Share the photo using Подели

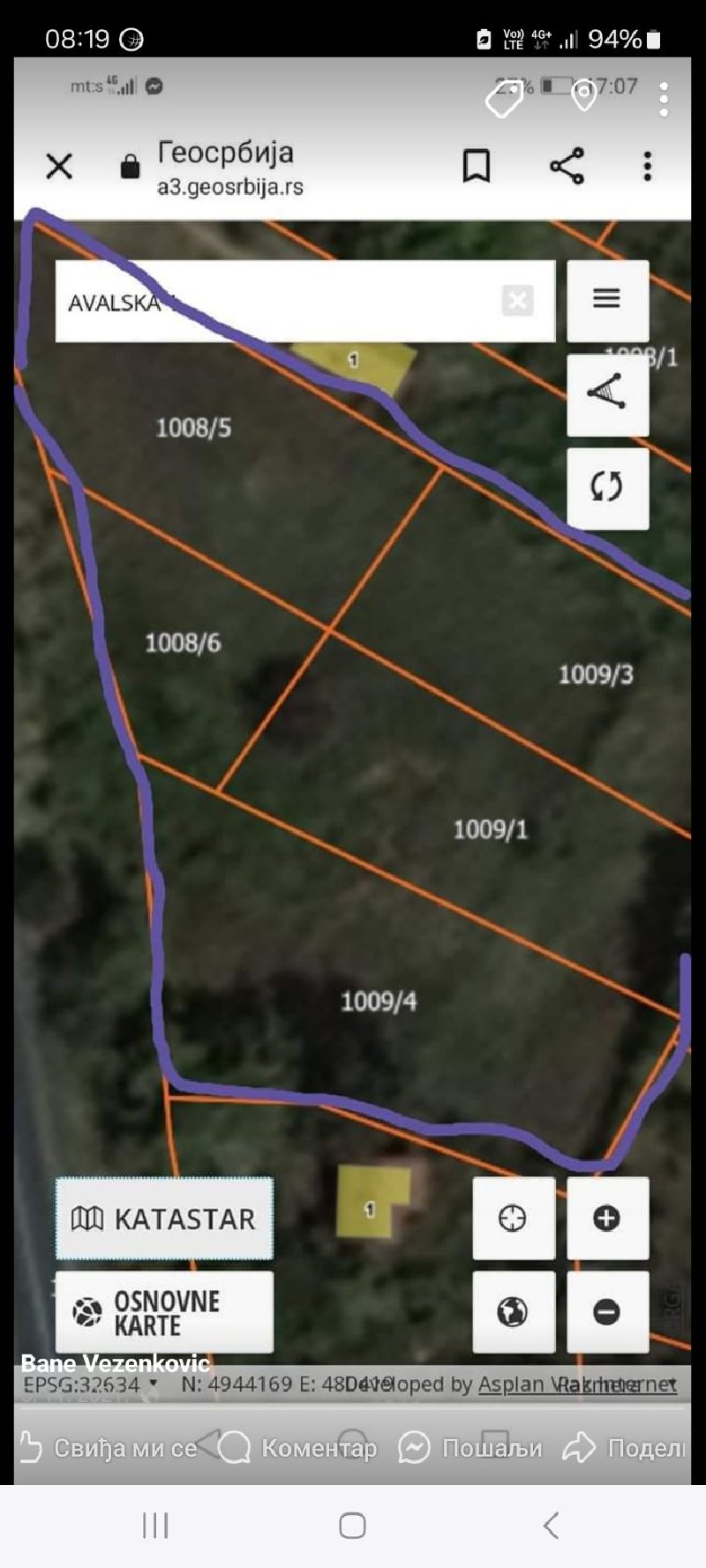[625, 1448]
